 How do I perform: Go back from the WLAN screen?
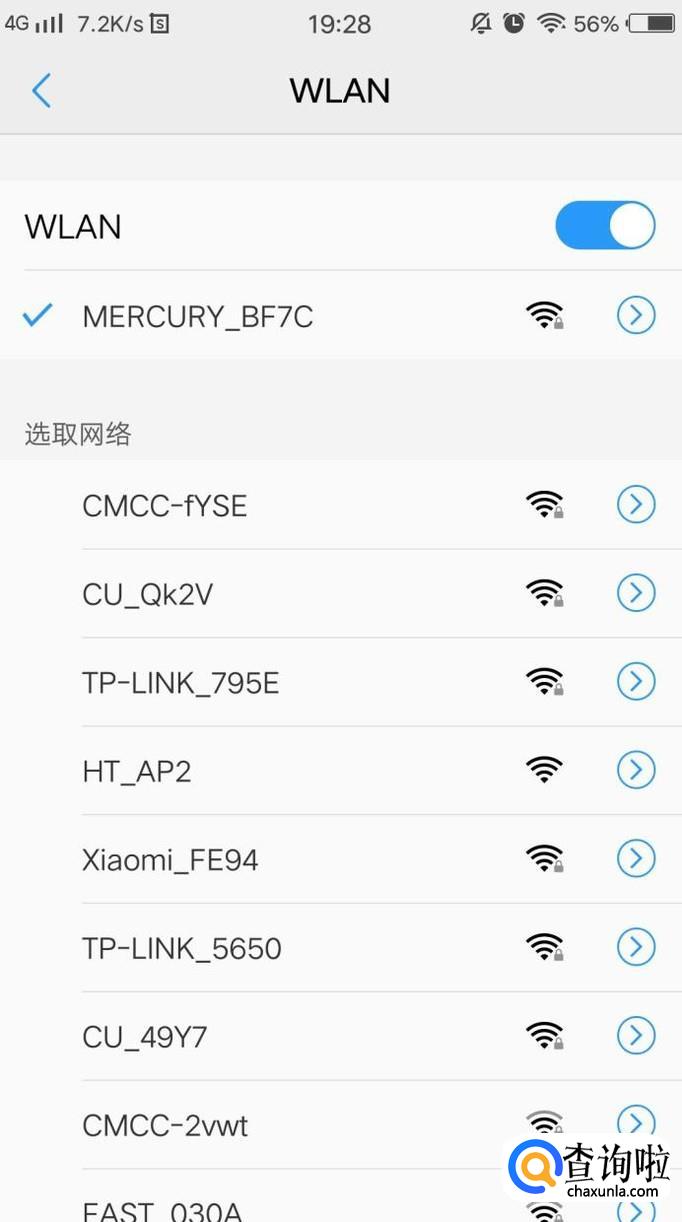(41, 91)
